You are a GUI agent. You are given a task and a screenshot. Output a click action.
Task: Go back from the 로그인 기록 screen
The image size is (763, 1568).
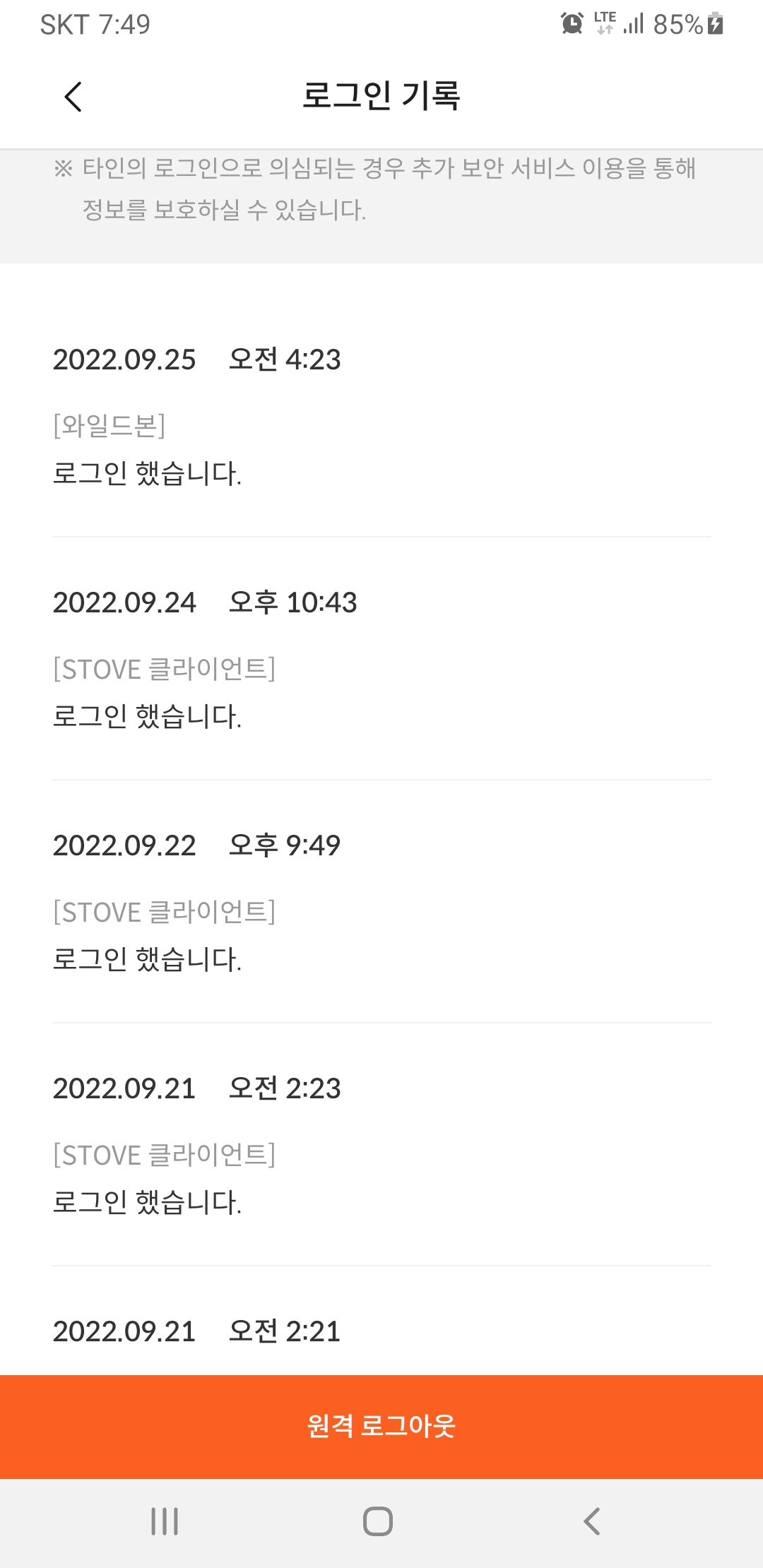(73, 97)
